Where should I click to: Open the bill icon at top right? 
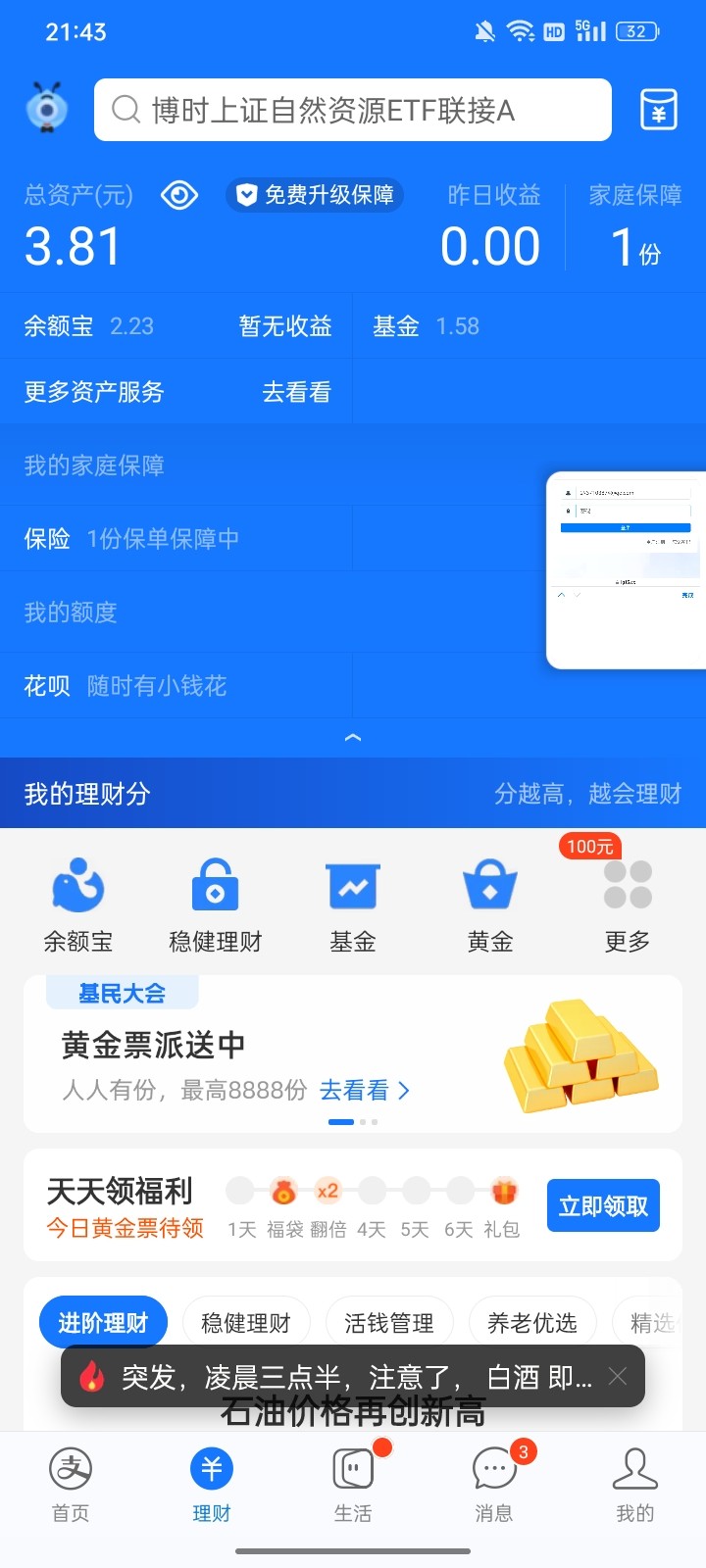[659, 110]
